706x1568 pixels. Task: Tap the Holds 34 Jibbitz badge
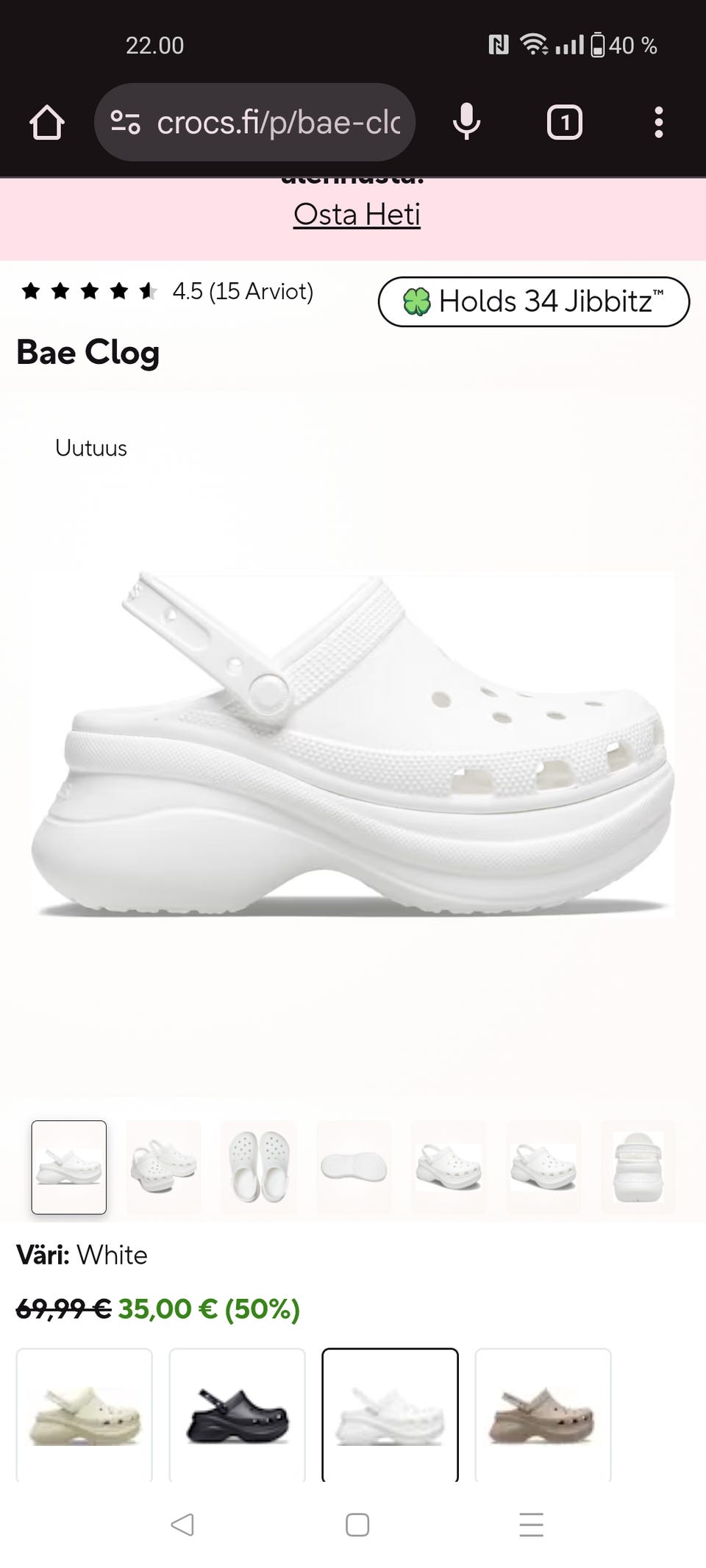point(533,301)
